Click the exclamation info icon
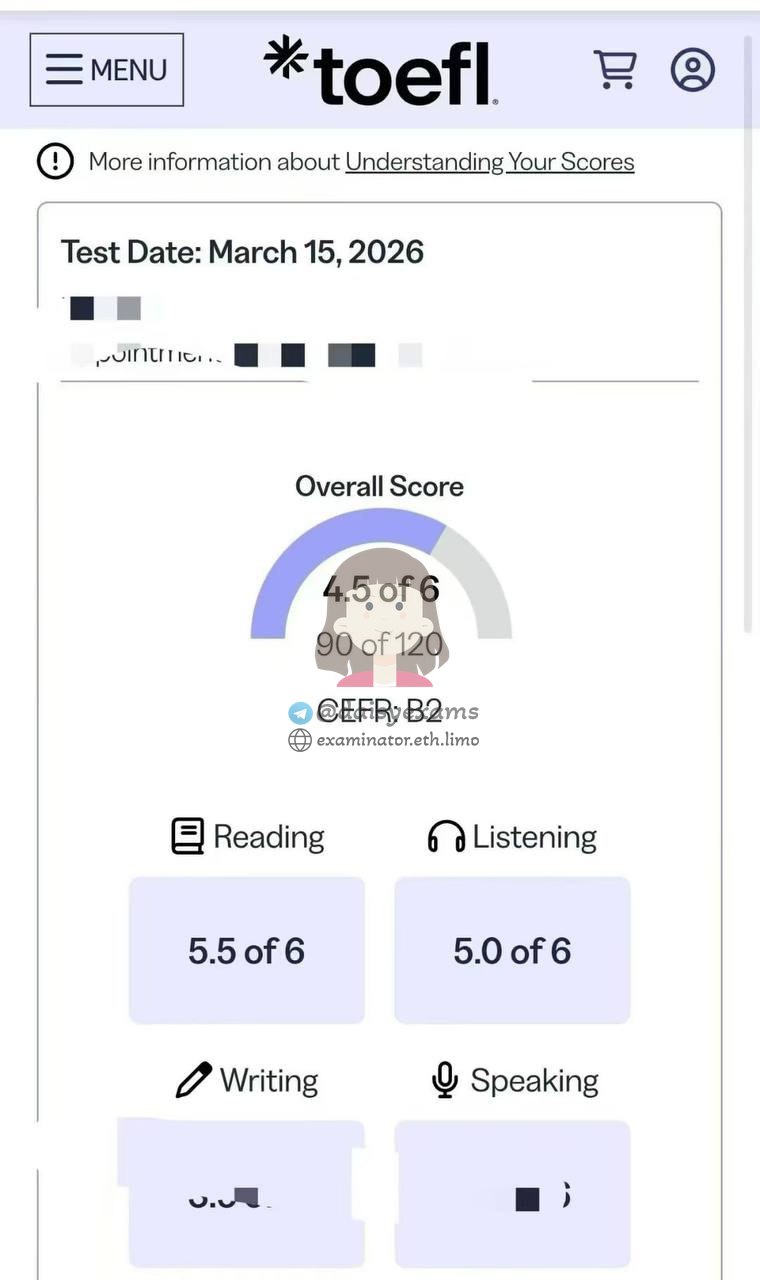760x1280 pixels. (54, 161)
